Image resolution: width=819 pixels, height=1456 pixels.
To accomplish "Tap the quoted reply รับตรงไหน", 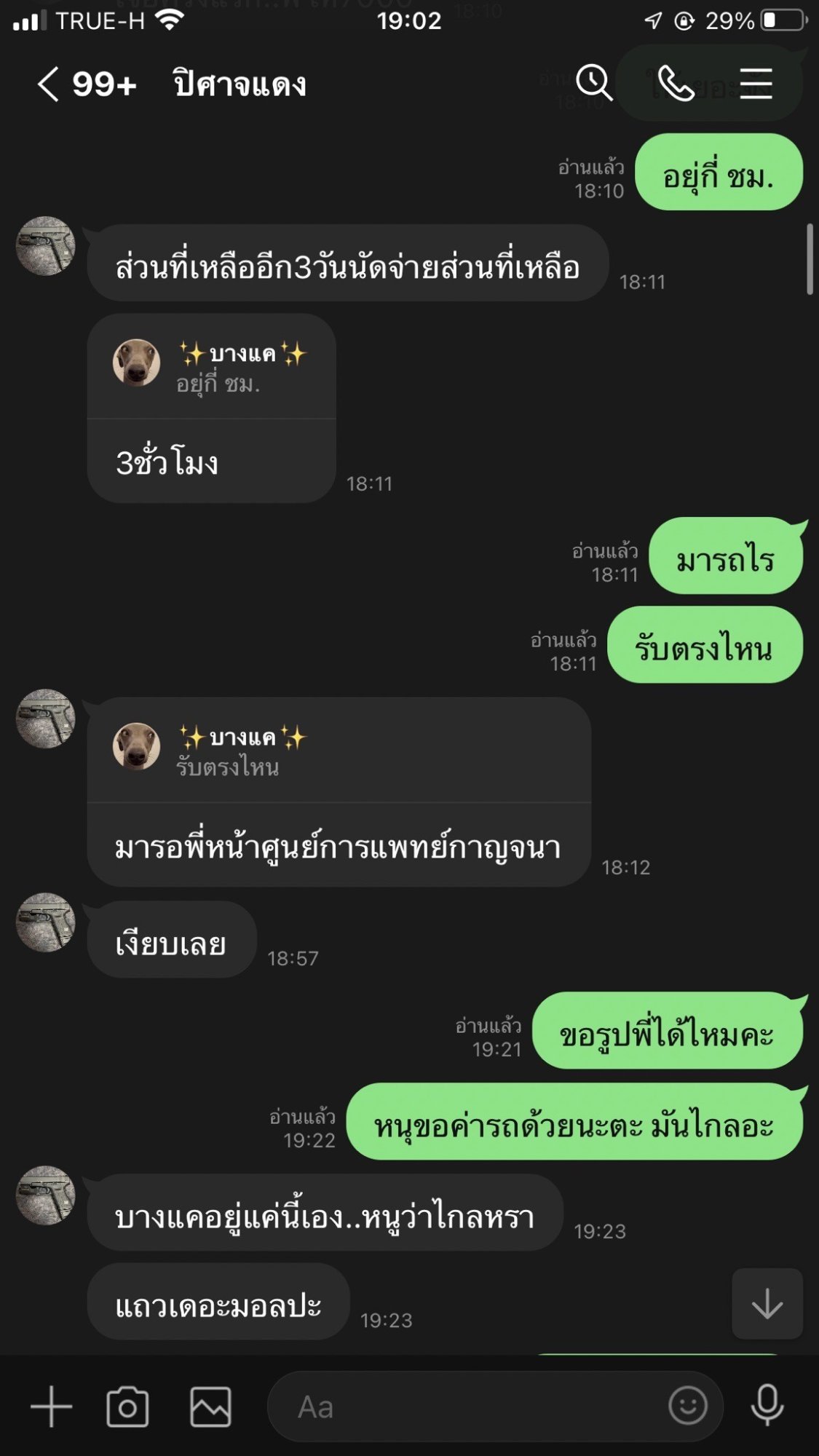I will click(x=339, y=751).
